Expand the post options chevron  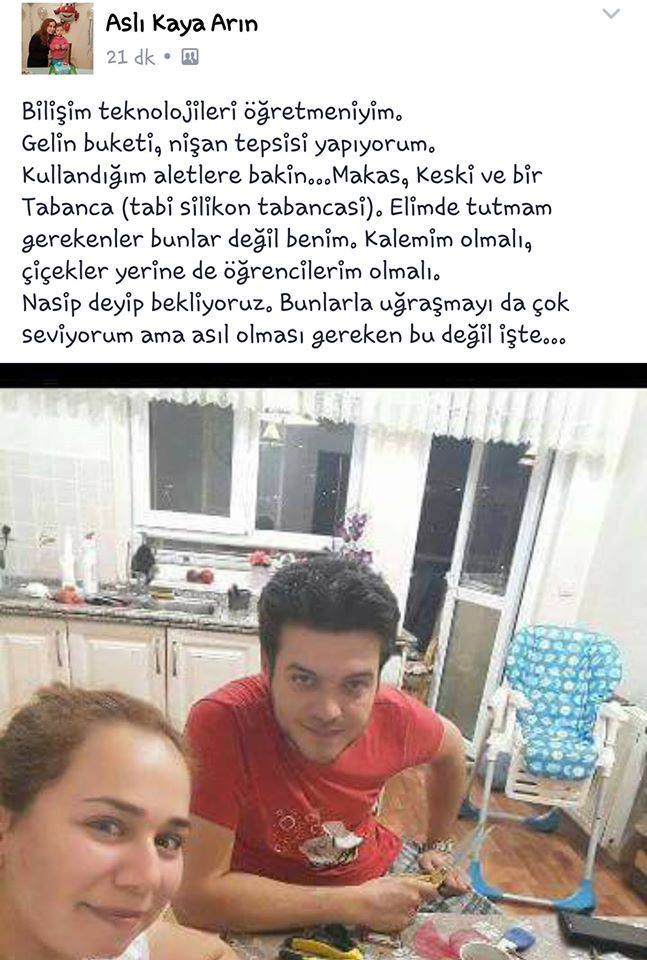pyautogui.click(x=611, y=14)
